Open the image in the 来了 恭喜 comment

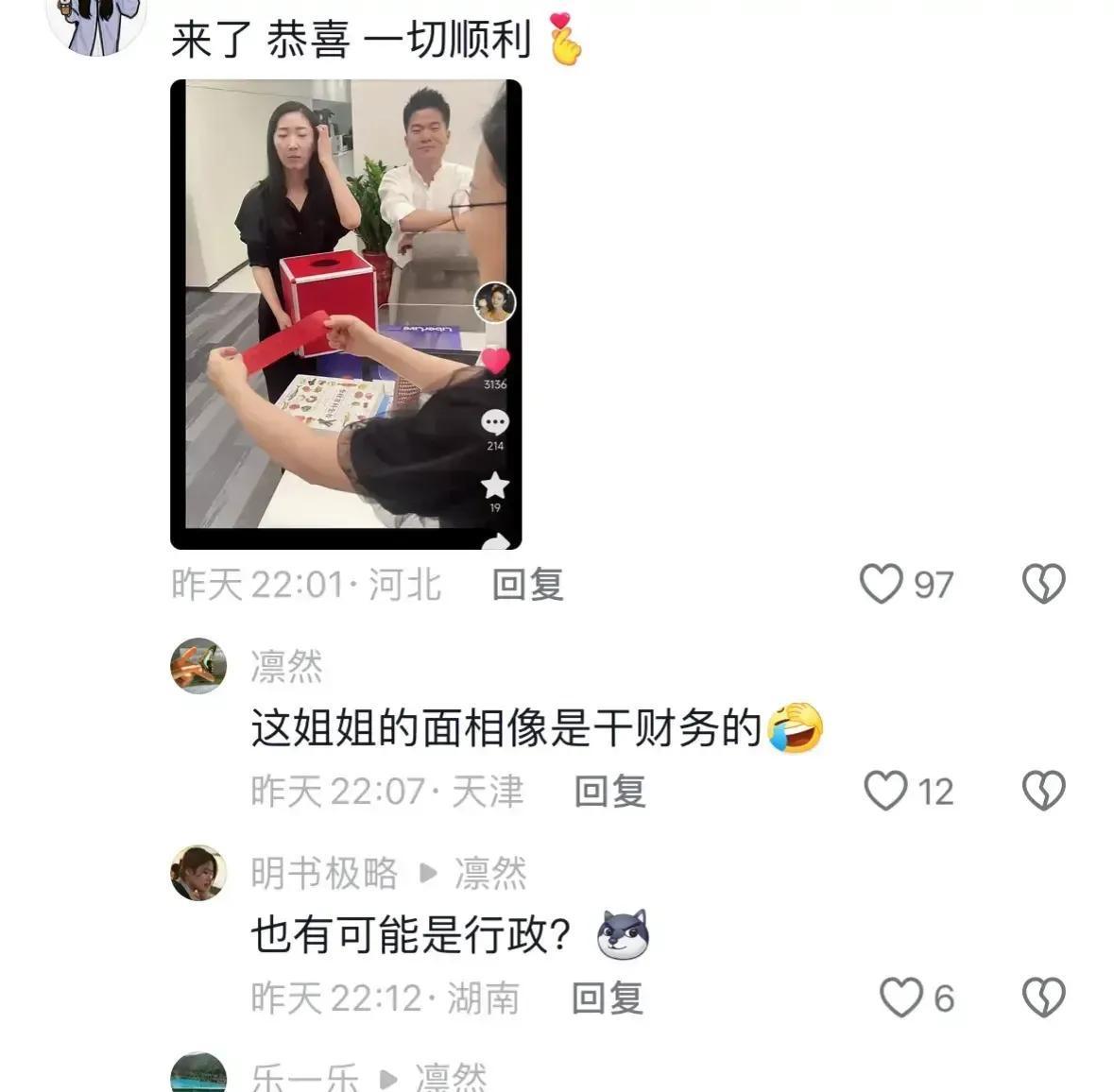tap(346, 314)
